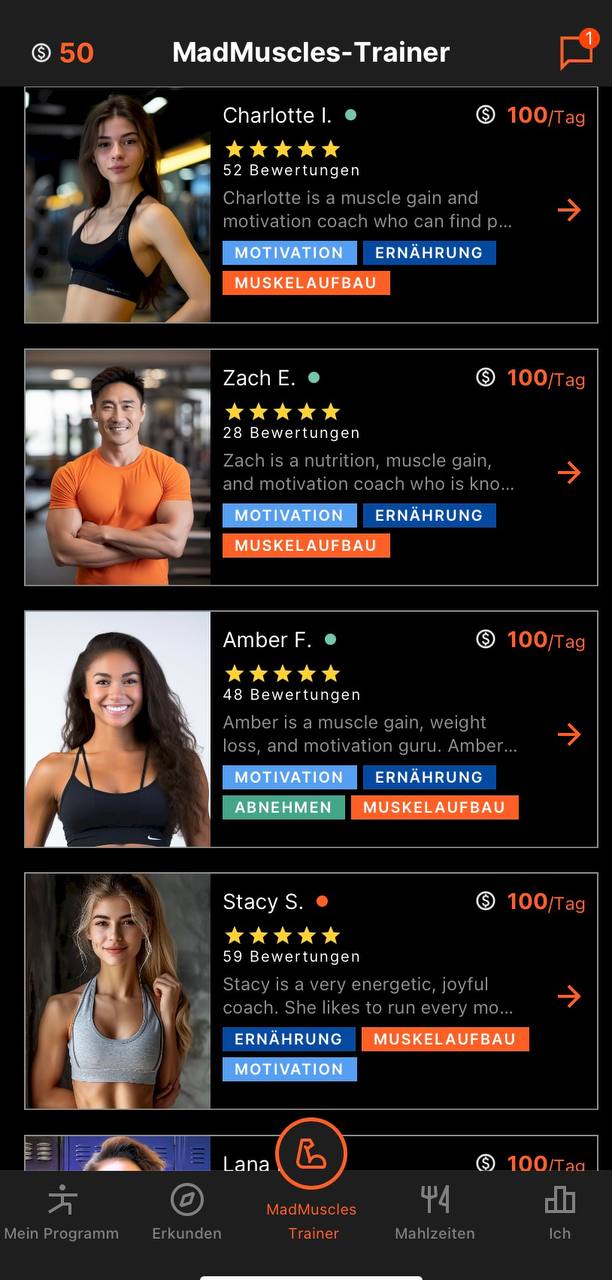Switch to the Mein Programm tab
Image resolution: width=612 pixels, height=1280 pixels.
click(x=61, y=1212)
